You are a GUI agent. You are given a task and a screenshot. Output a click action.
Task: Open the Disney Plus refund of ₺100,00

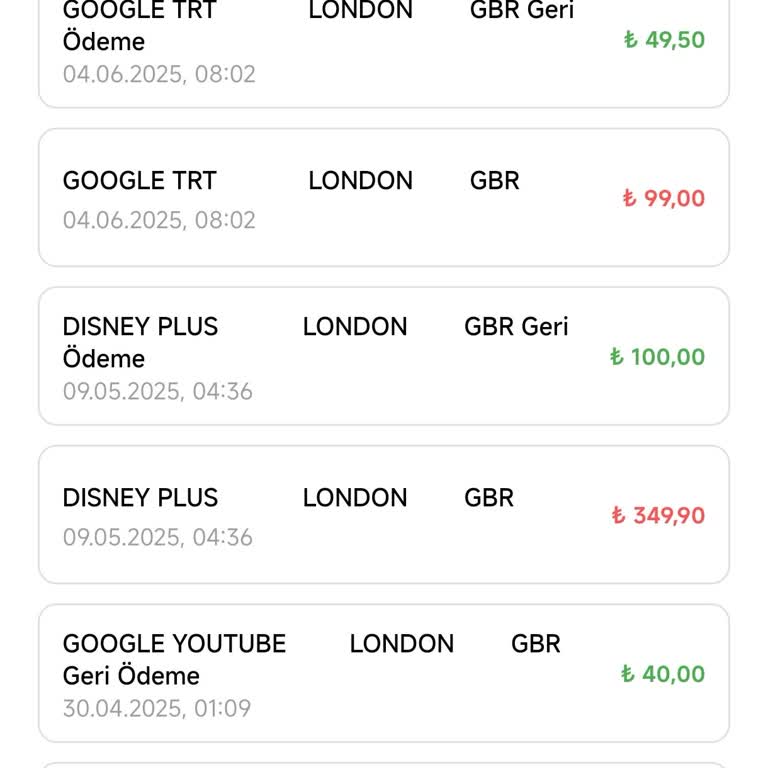click(384, 357)
